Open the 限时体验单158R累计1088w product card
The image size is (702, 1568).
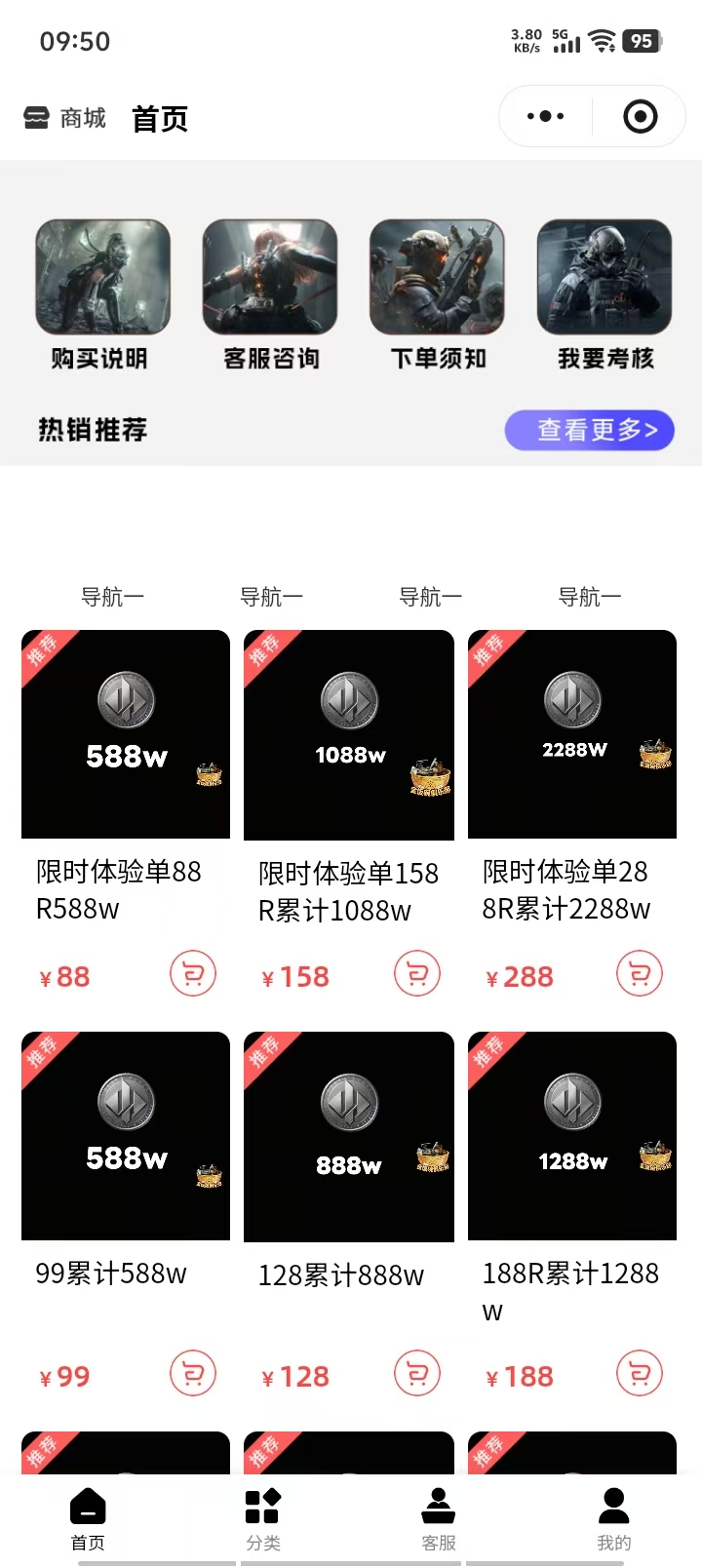349,734
